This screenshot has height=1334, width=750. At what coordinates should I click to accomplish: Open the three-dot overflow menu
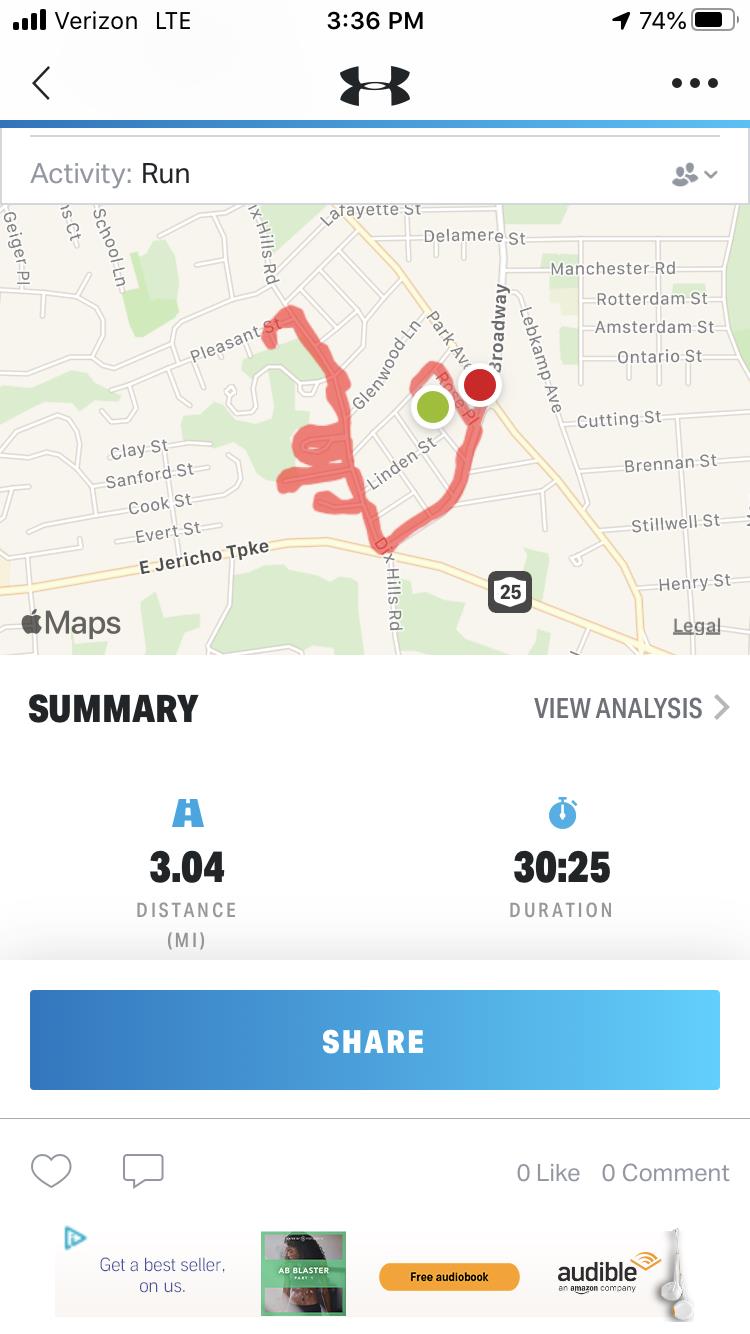pos(694,84)
